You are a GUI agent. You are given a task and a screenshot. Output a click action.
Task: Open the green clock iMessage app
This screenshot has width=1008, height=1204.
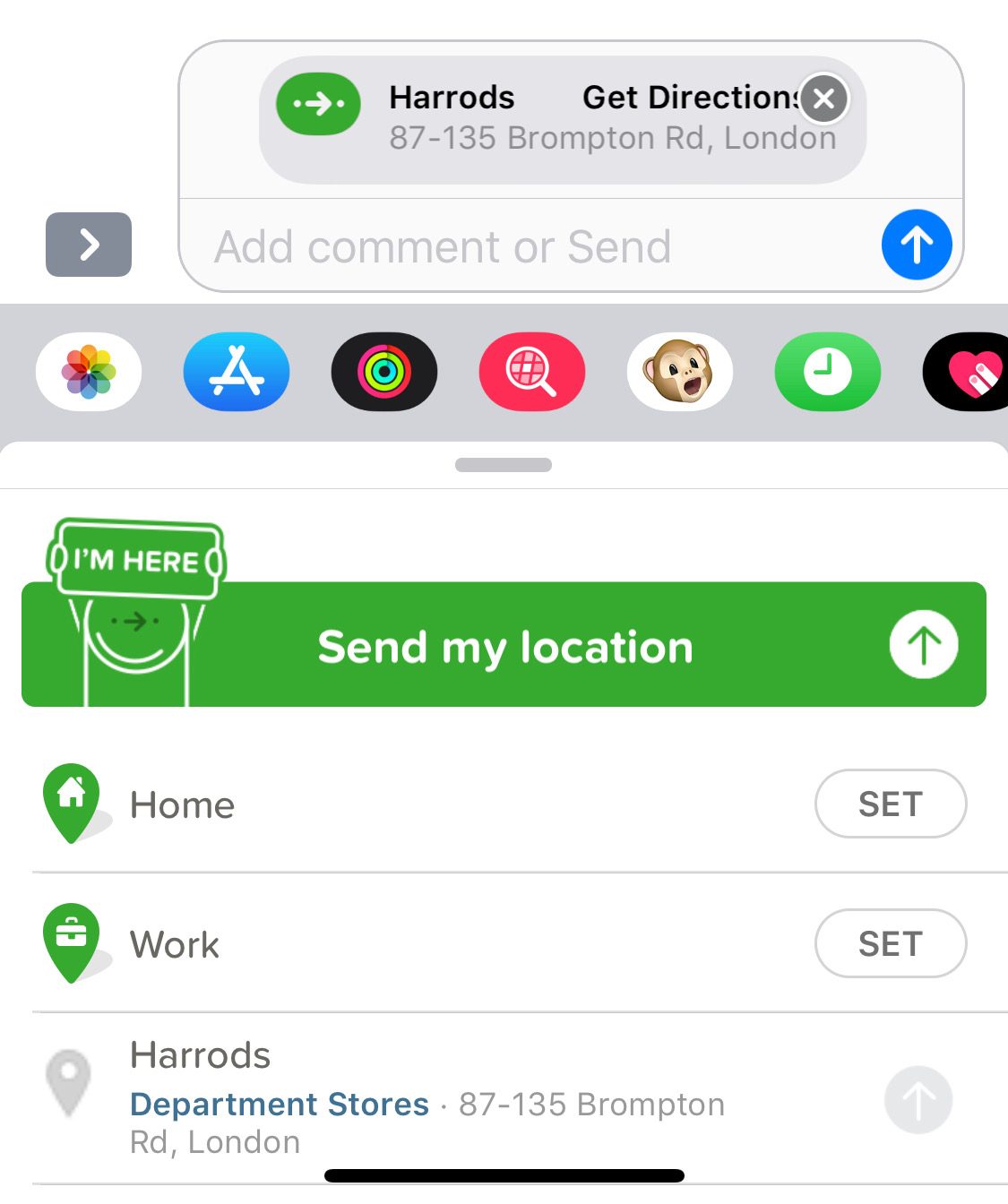[x=828, y=372]
